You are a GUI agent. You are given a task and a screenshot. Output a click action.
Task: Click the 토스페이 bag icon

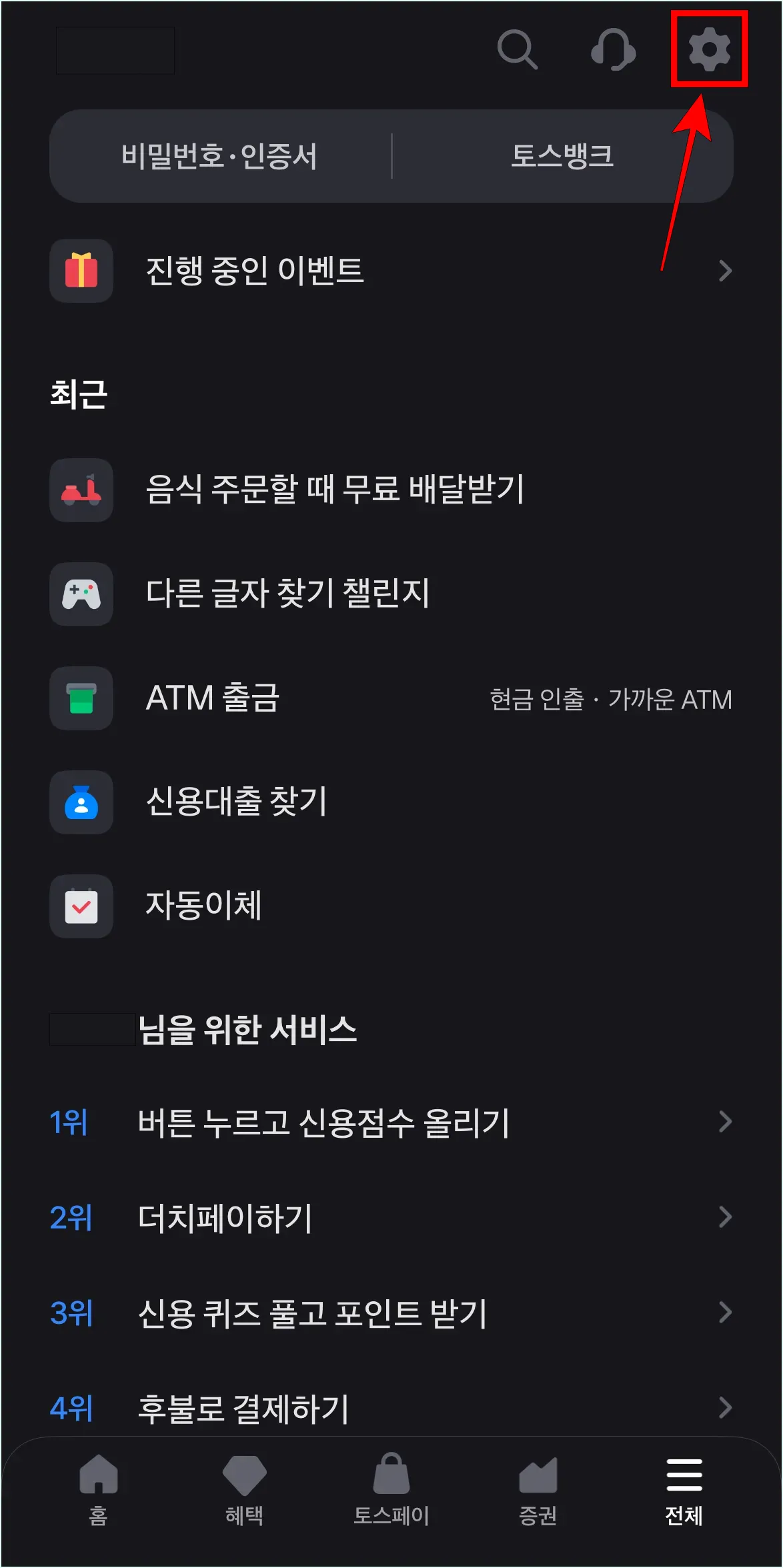tap(392, 1477)
